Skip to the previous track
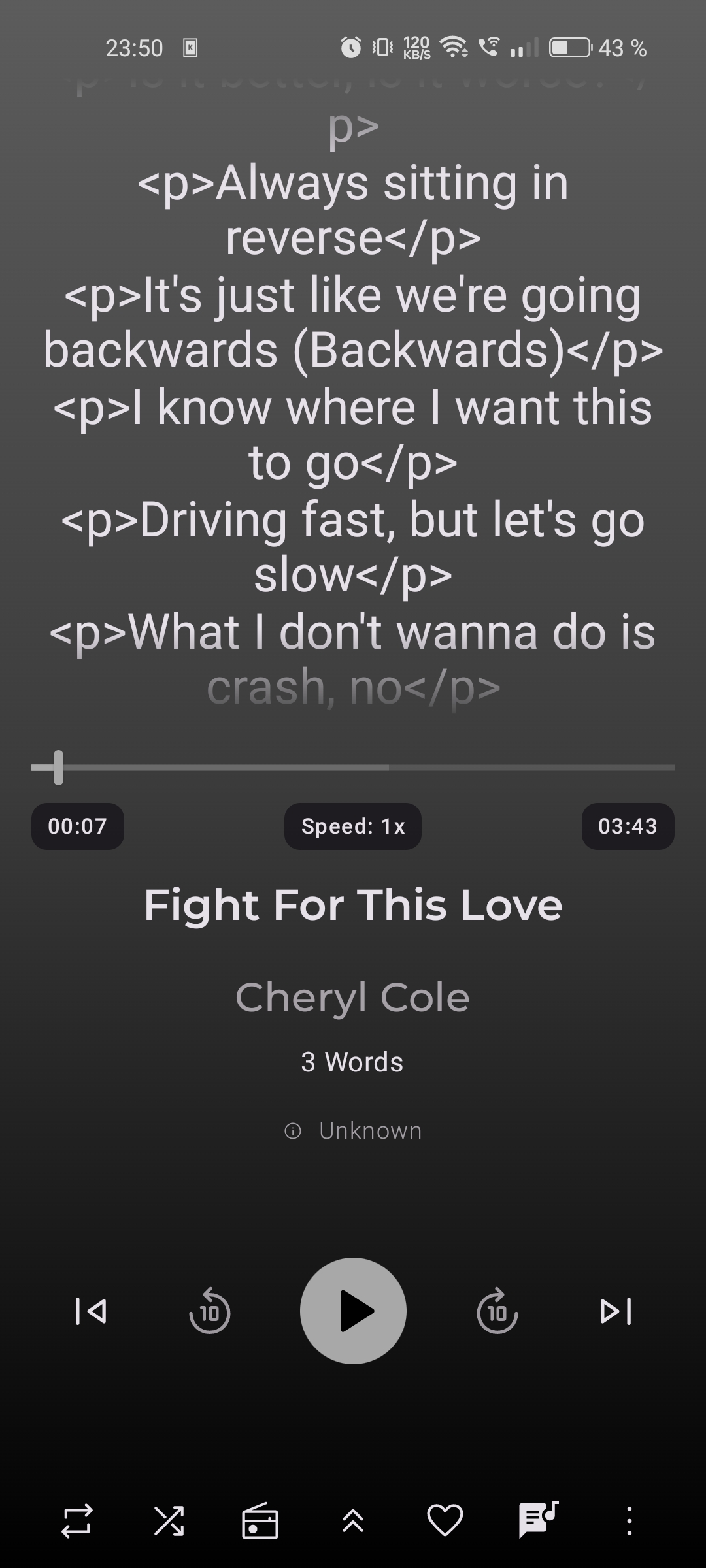The height and width of the screenshot is (1568, 706). click(x=91, y=1311)
